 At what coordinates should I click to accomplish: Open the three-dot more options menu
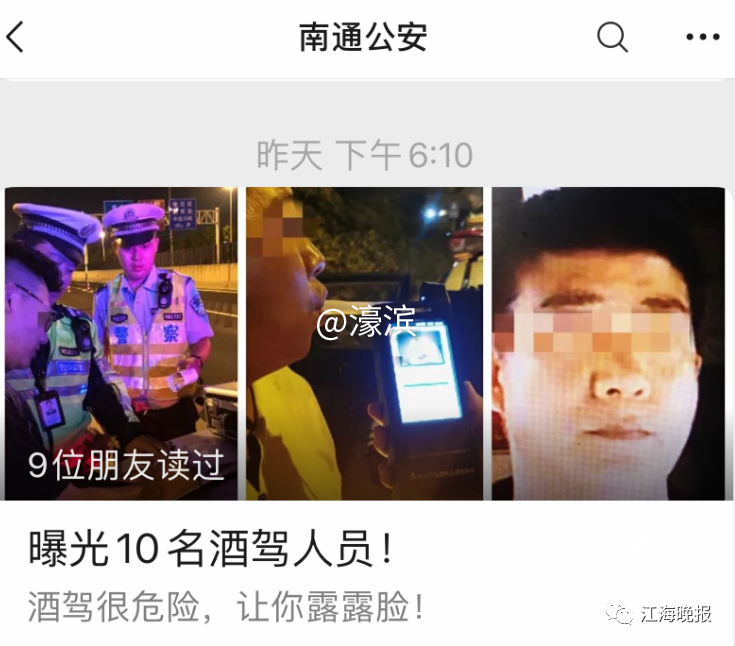pyautogui.click(x=702, y=37)
